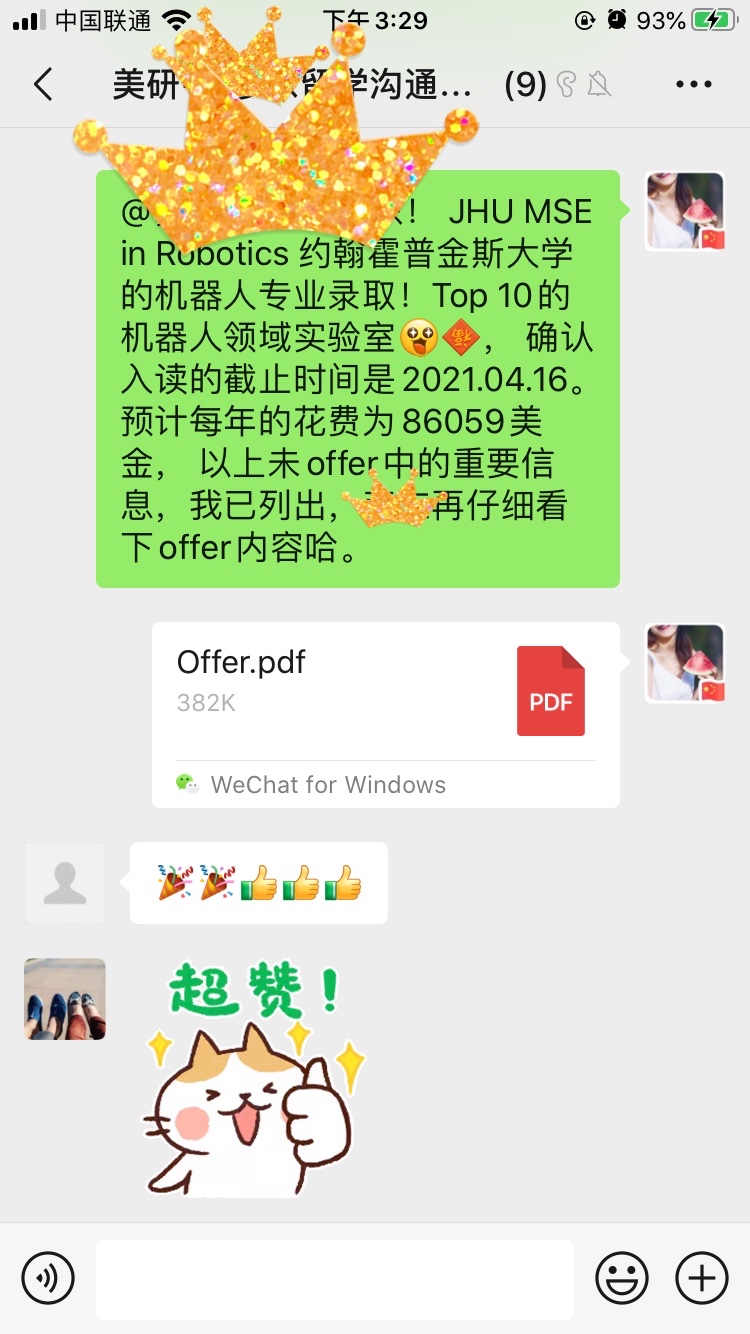Open the chat info overflow menu

point(693,85)
